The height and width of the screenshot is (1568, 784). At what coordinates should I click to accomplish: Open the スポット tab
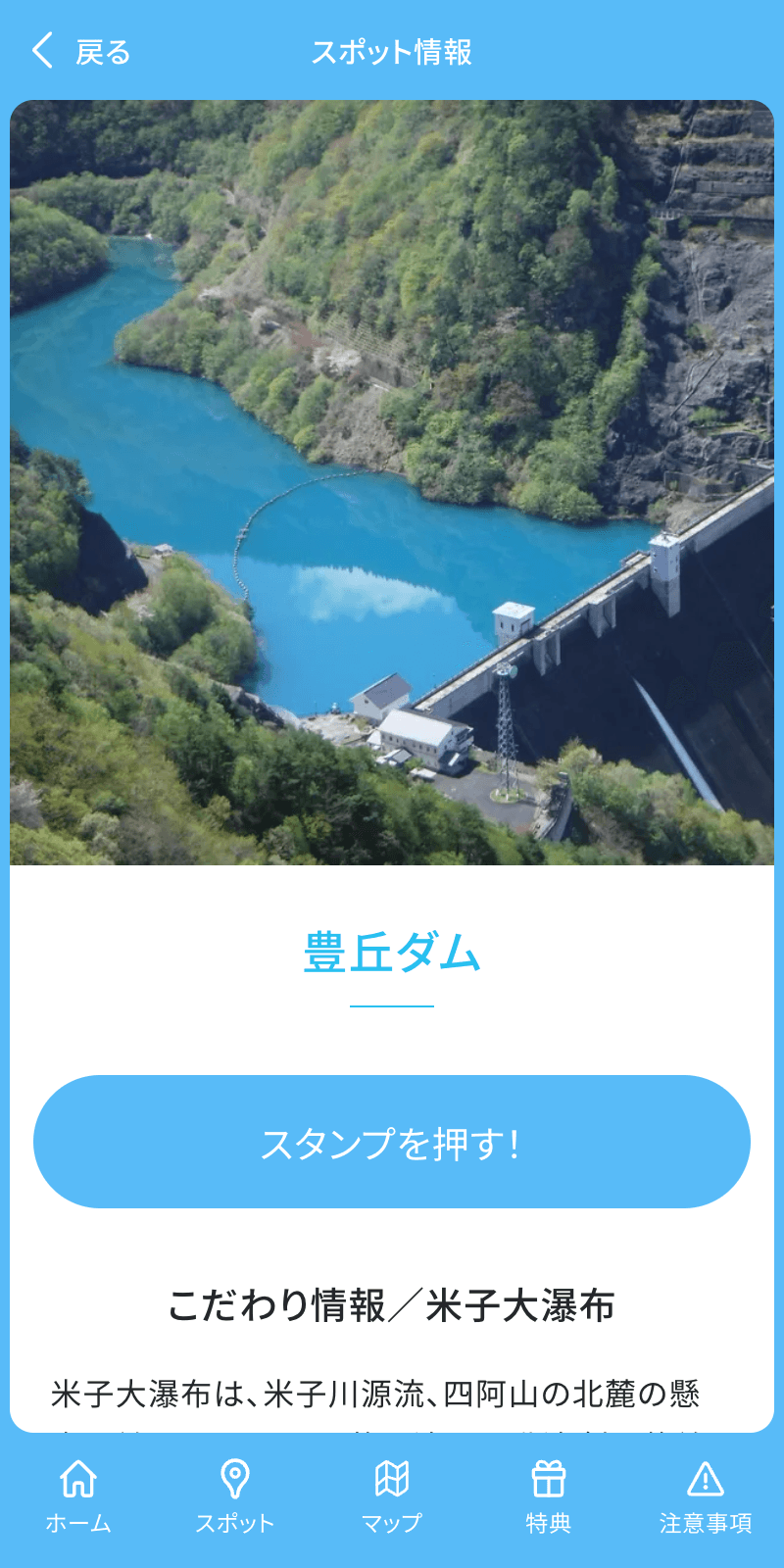(235, 1494)
